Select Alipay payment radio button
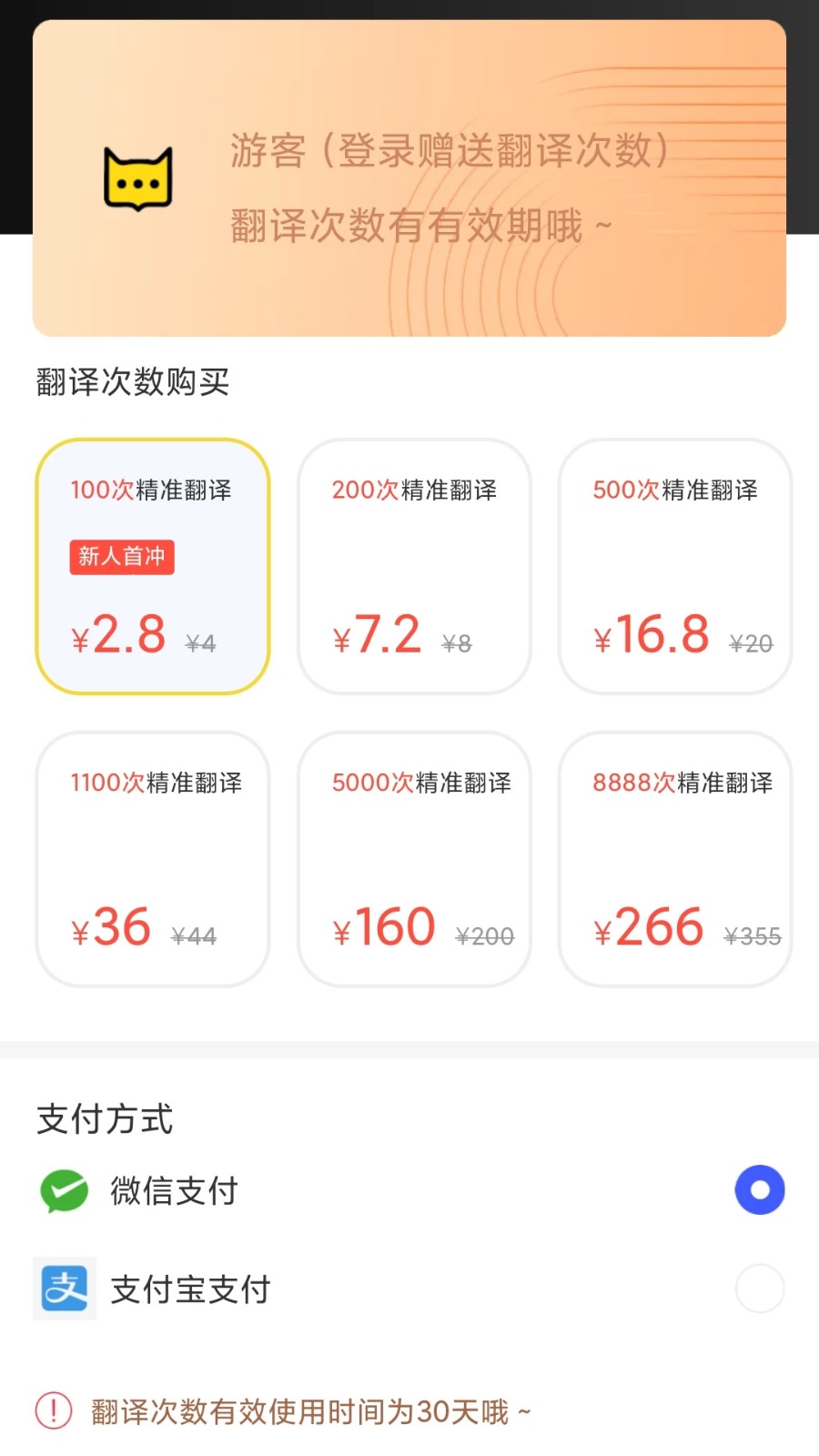Viewport: 819px width, 1456px height. tap(760, 1289)
